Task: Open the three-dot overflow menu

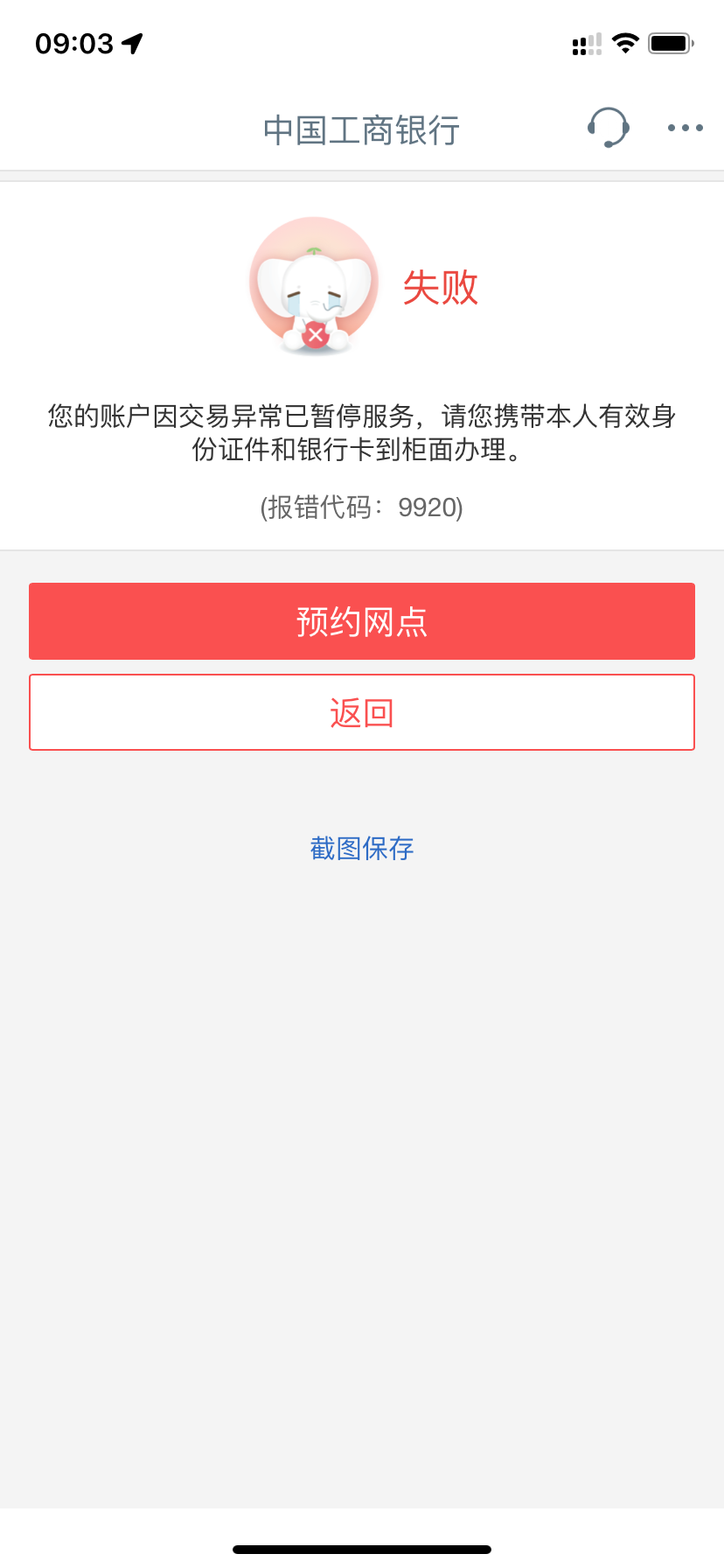Action: [685, 128]
